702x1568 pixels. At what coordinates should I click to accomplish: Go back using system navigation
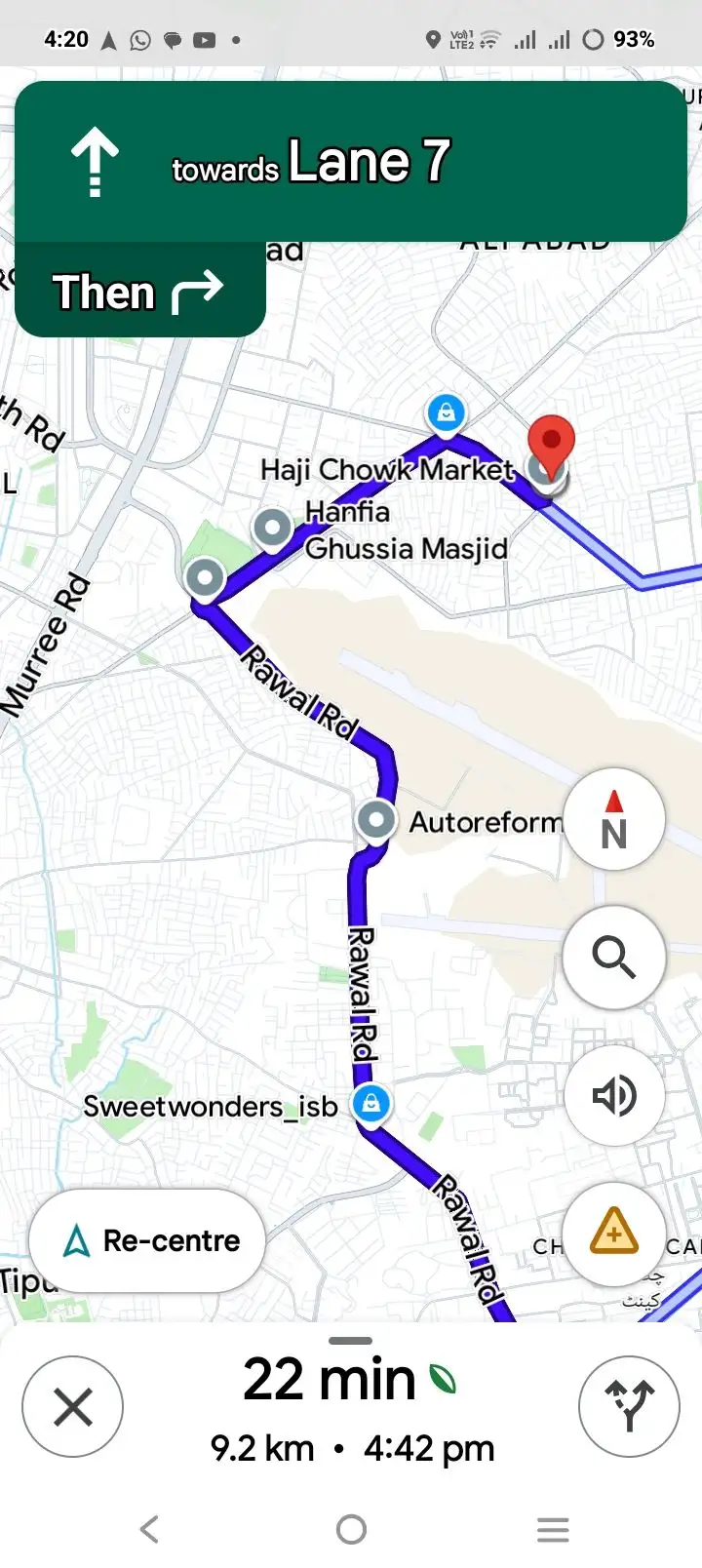(x=149, y=1529)
